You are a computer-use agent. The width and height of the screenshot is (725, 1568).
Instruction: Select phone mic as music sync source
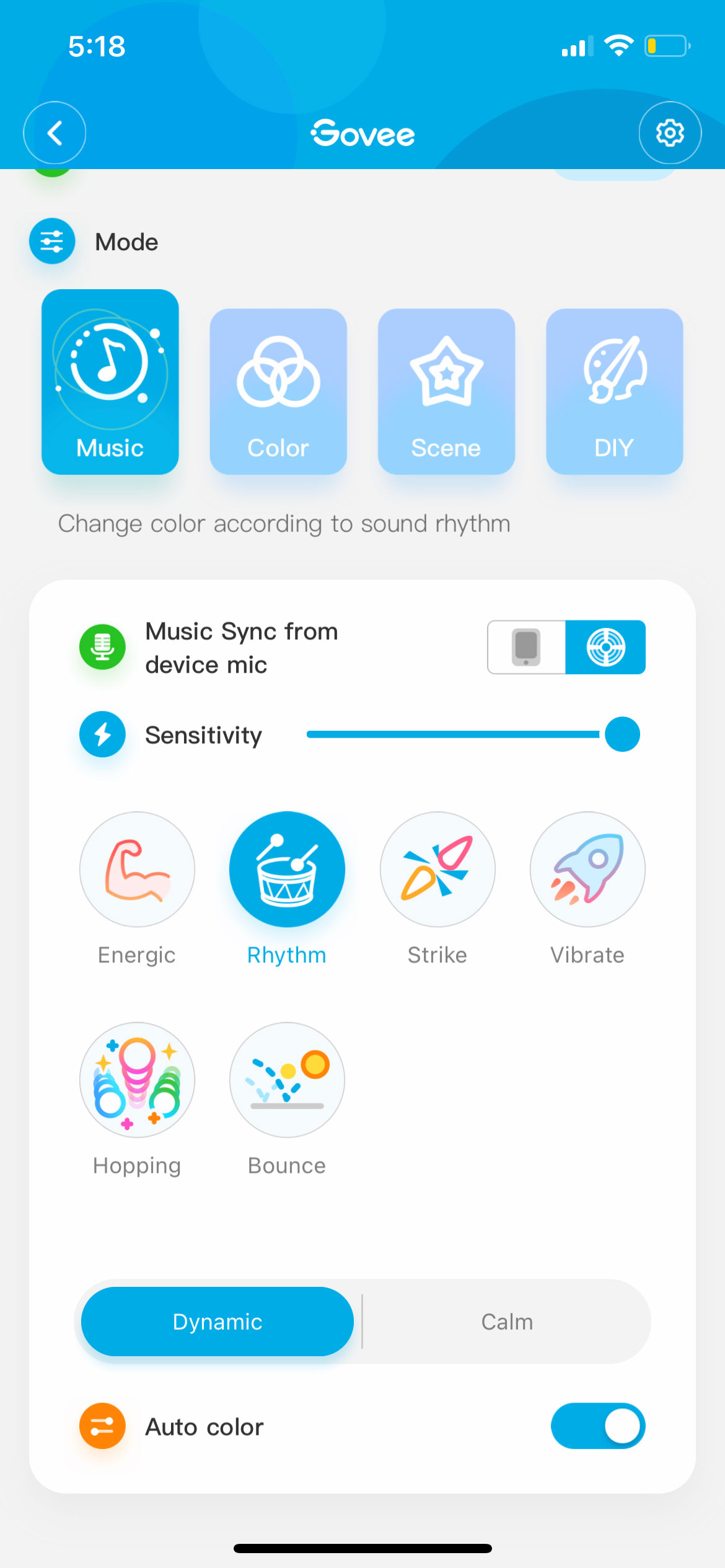pyautogui.click(x=527, y=647)
